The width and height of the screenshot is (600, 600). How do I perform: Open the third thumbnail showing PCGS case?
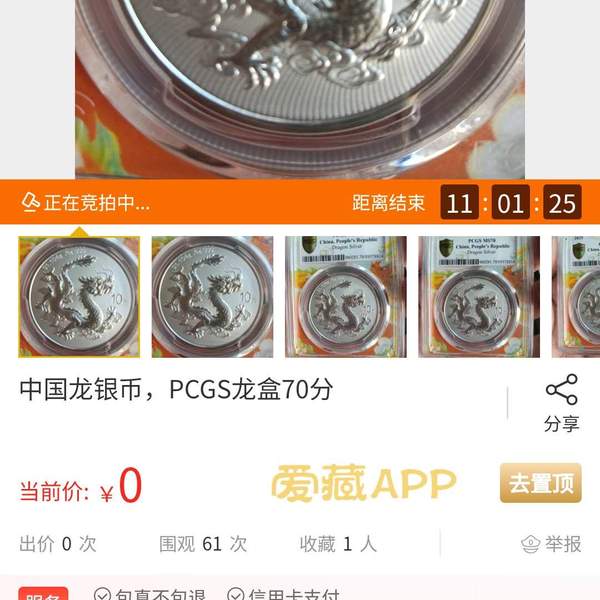(x=345, y=297)
